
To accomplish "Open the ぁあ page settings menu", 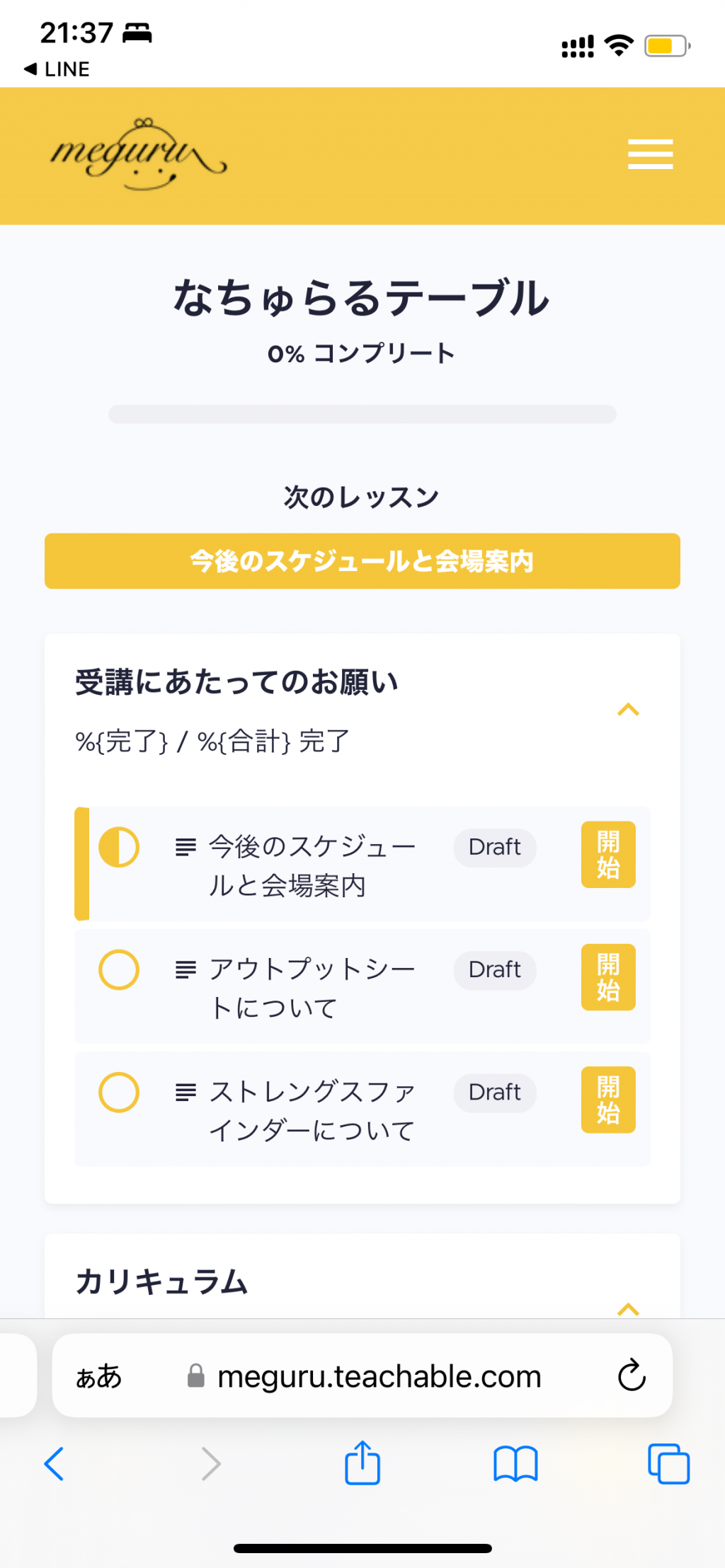I will point(98,1376).
